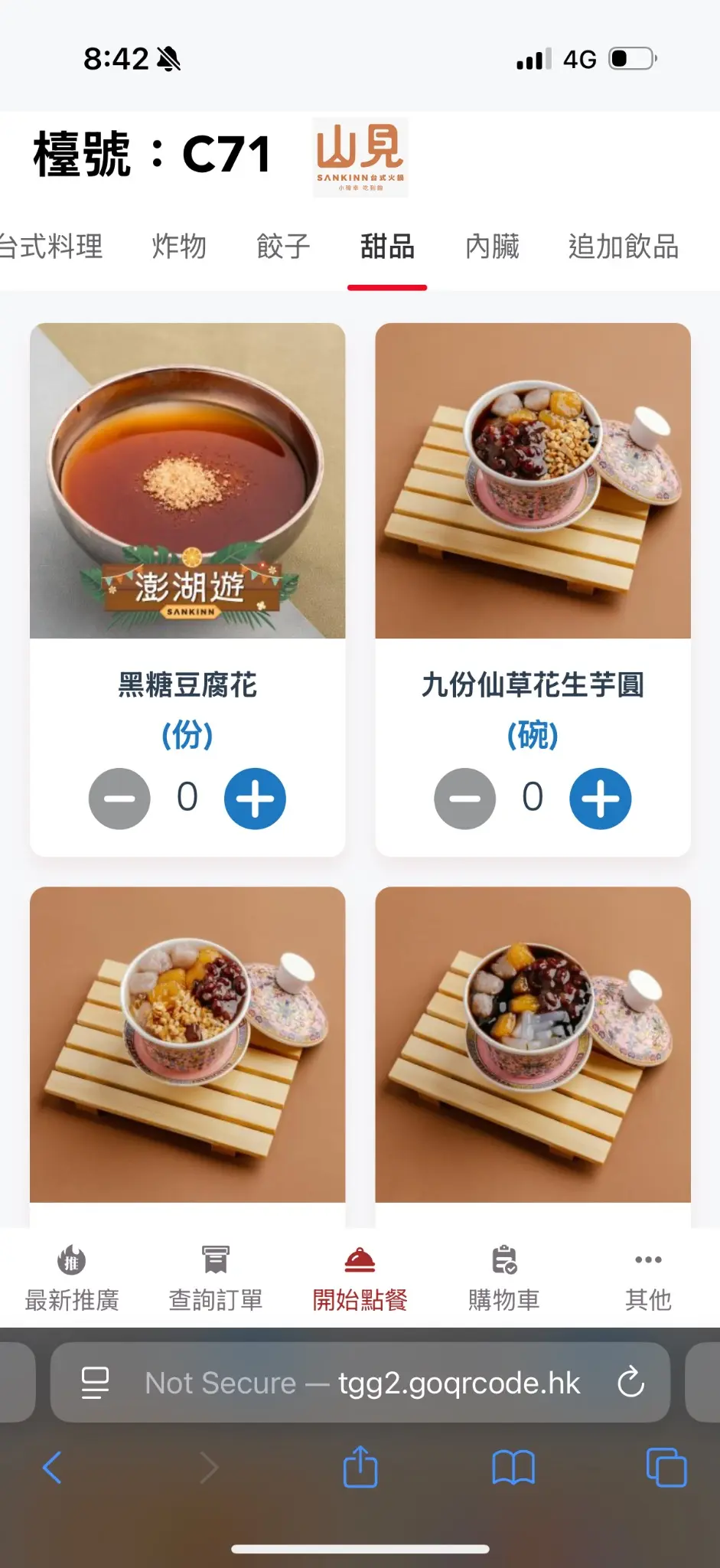Decrease 黑糖豆腐花 quantity with the minus button

[x=119, y=799]
